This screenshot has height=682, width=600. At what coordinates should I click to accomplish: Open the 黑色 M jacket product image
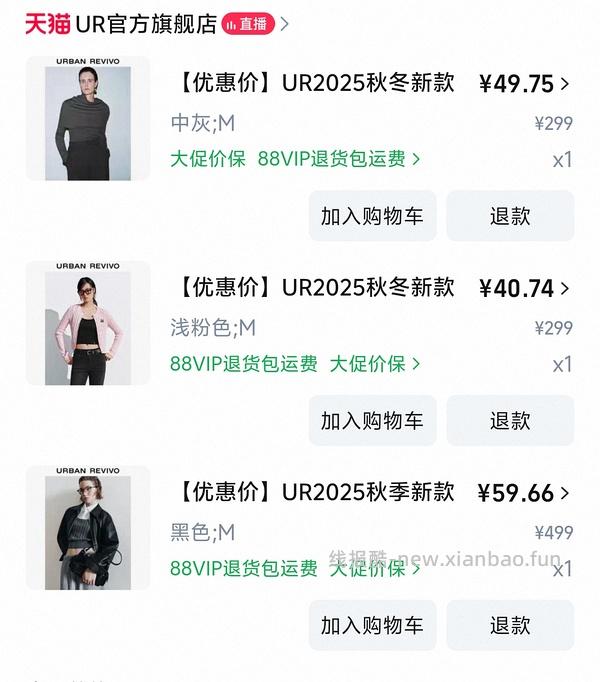[87, 527]
